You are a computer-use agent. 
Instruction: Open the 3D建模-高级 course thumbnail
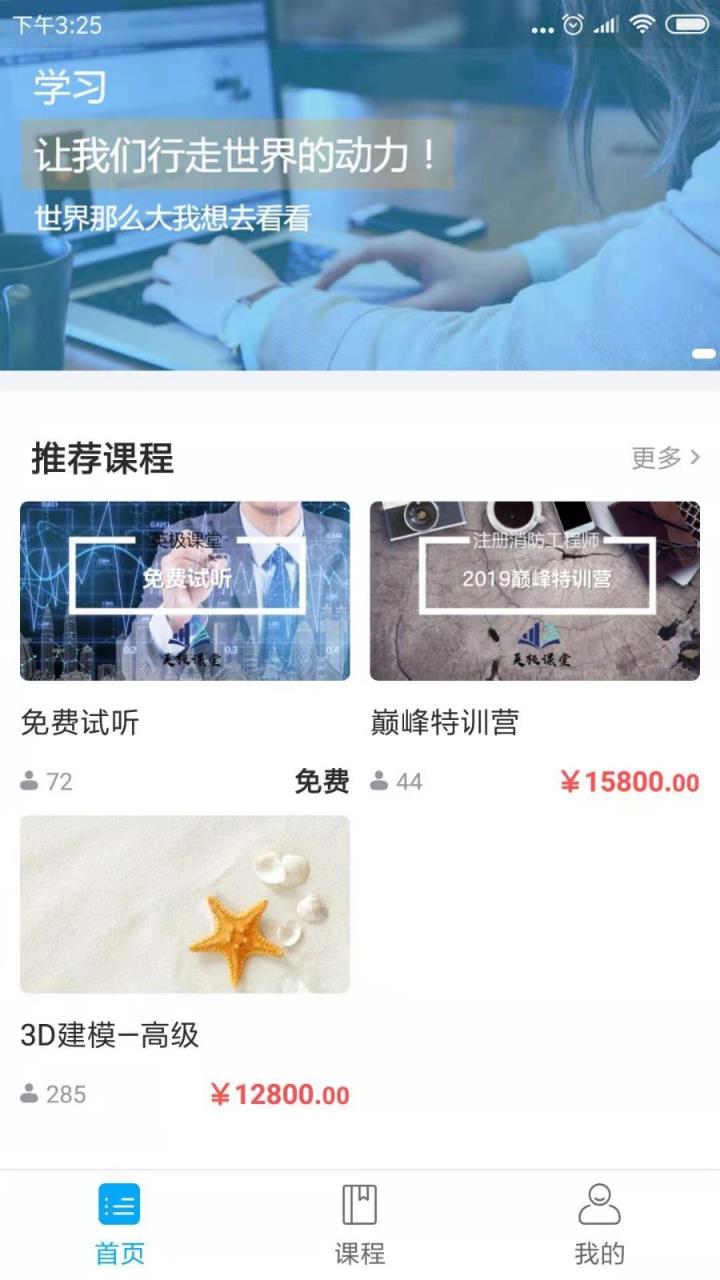[x=185, y=903]
